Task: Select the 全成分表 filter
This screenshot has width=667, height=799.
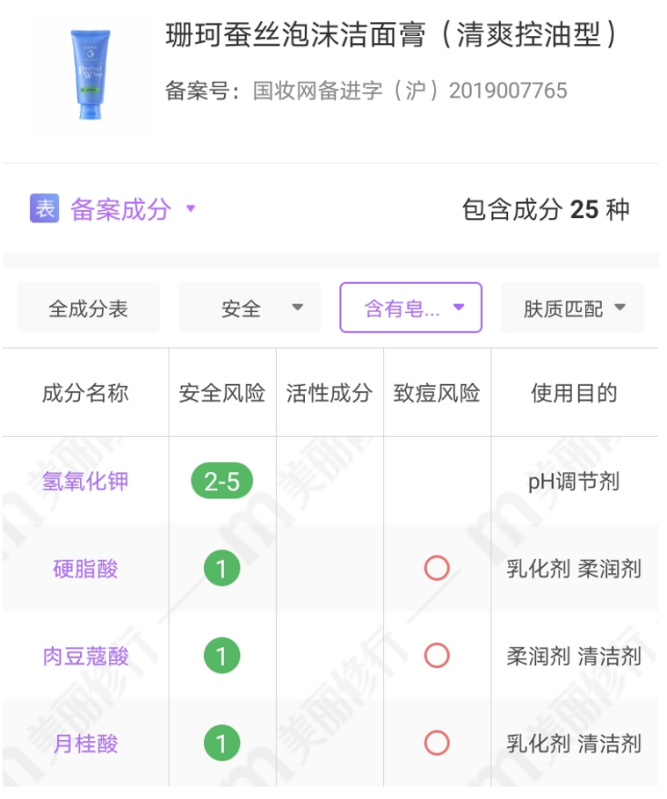Action: tap(88, 308)
